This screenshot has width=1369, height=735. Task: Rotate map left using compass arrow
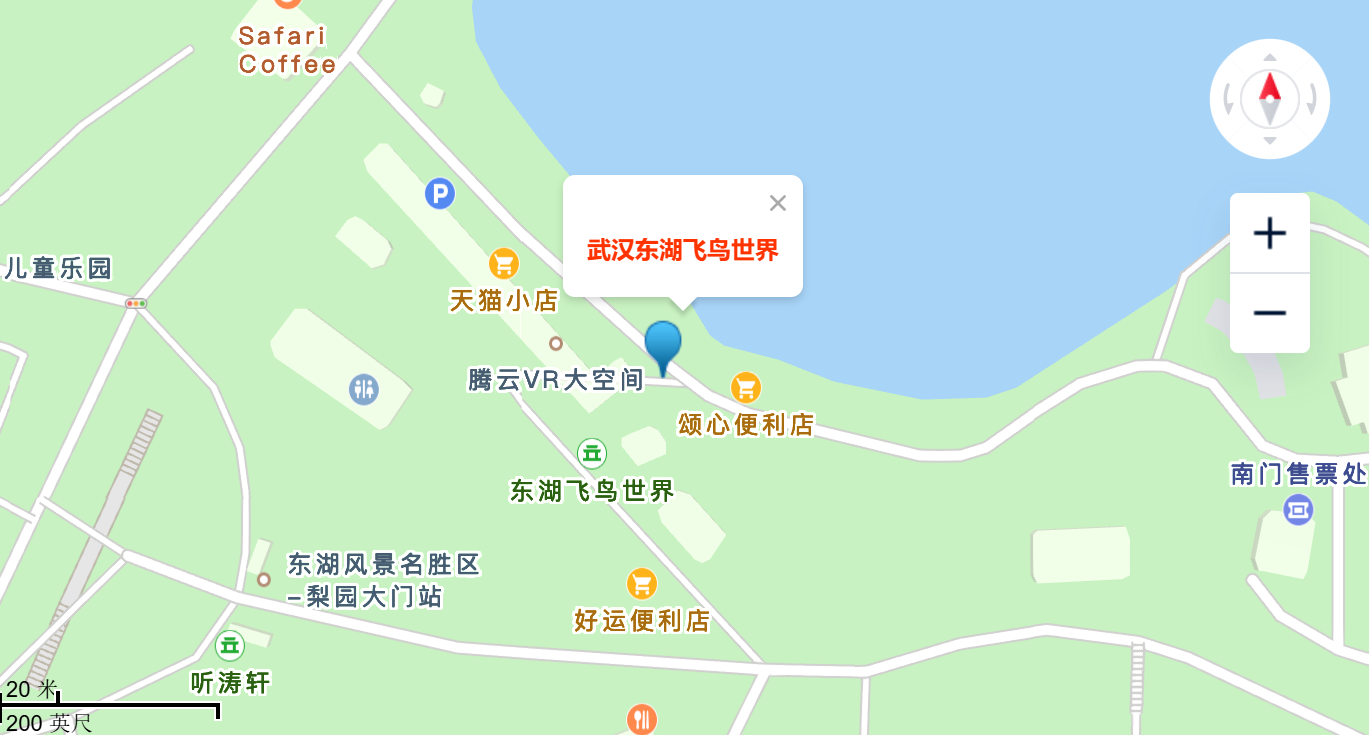(x=1226, y=99)
